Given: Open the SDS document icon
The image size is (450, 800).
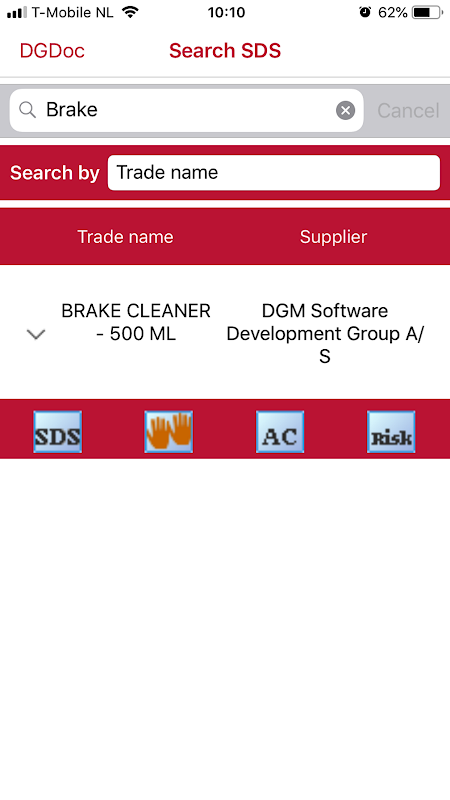Looking at the screenshot, I should [x=58, y=432].
